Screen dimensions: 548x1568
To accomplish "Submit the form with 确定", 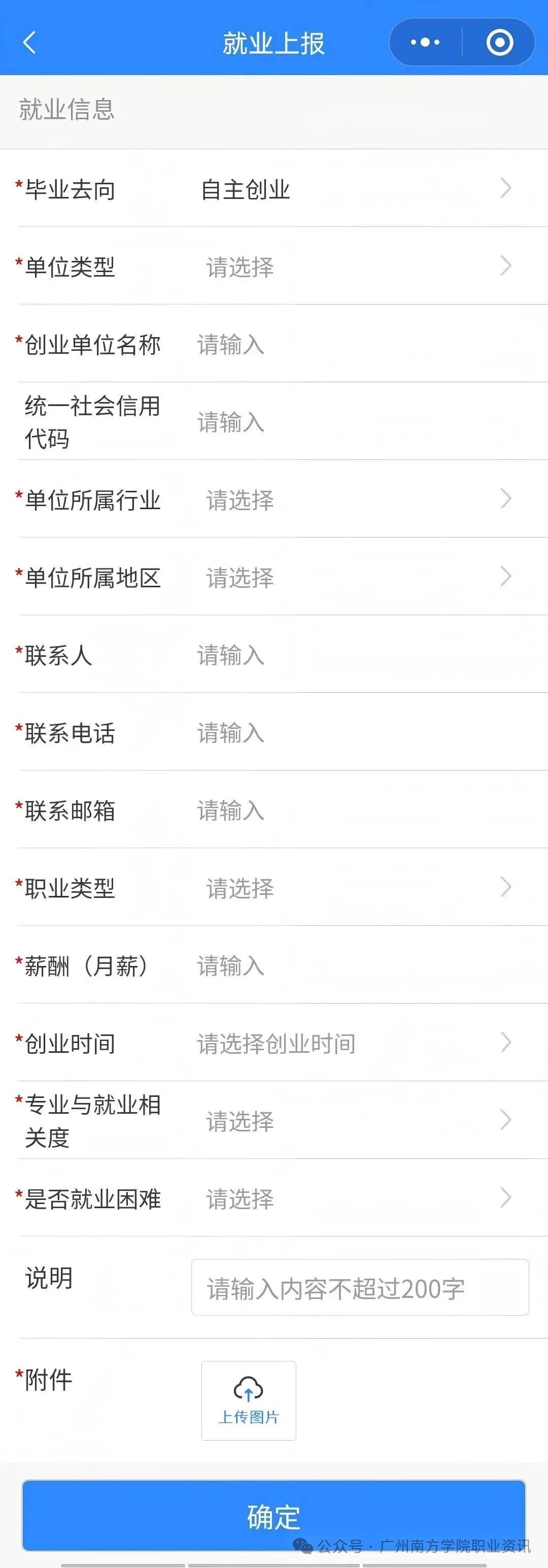I will tap(273, 1516).
